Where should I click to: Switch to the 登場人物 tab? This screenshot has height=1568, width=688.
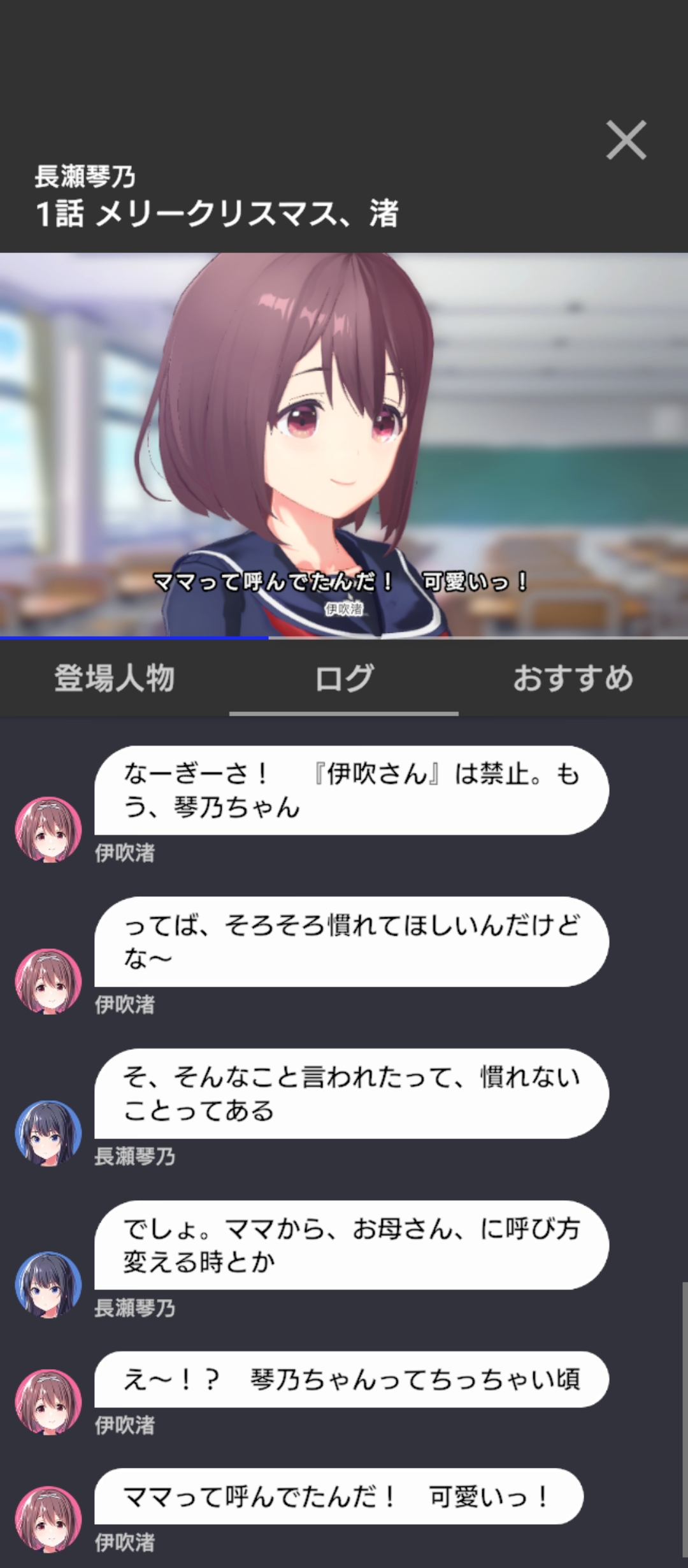[115, 678]
